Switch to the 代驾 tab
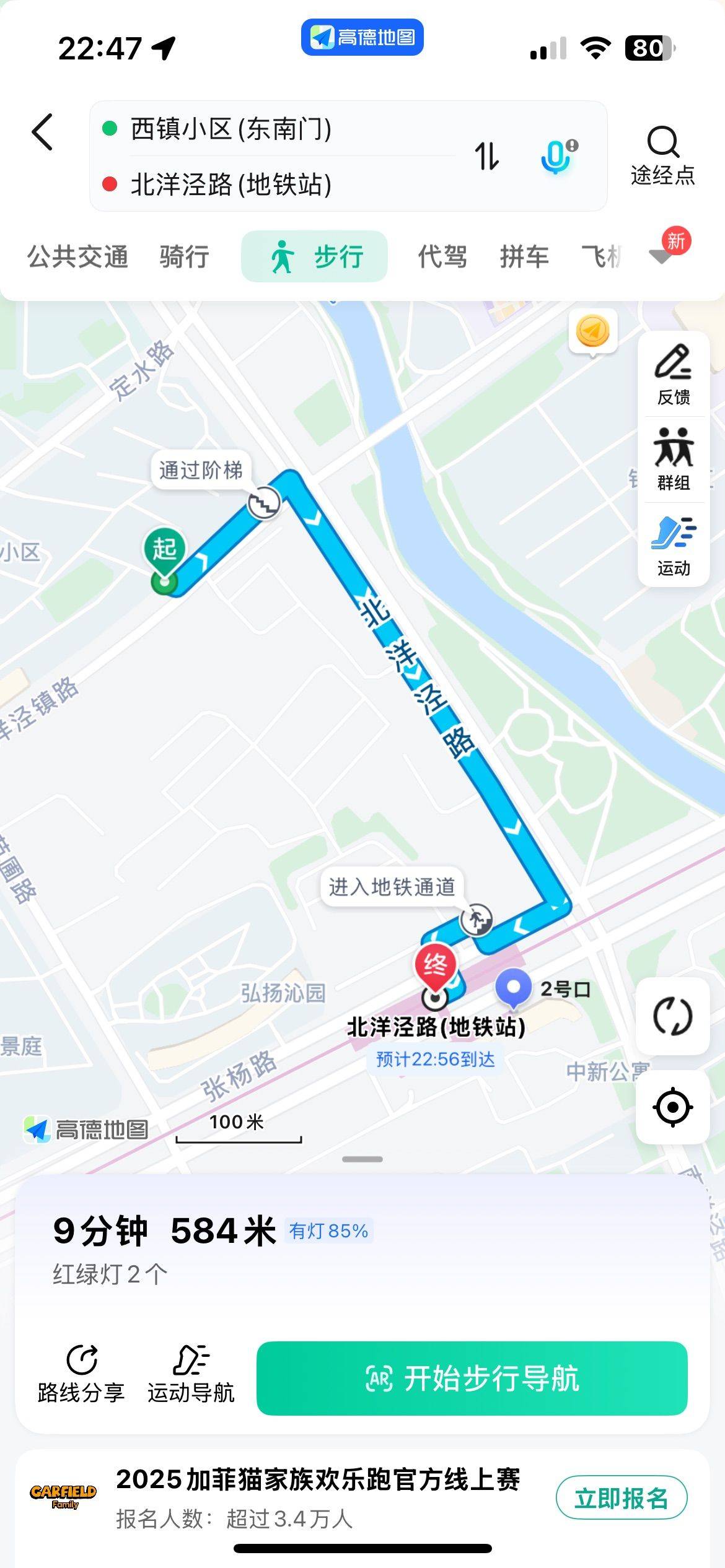The height and width of the screenshot is (1568, 725). 442,256
